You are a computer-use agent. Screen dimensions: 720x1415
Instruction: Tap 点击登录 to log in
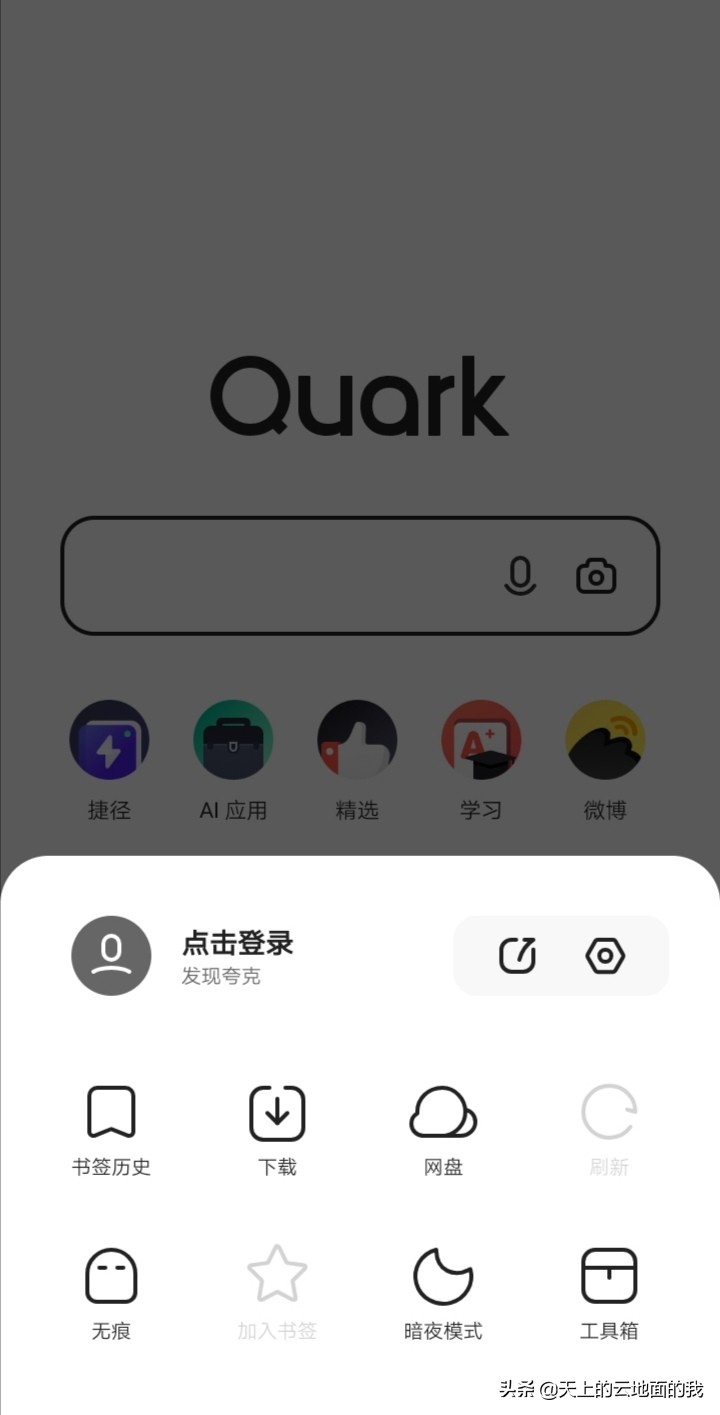237,944
